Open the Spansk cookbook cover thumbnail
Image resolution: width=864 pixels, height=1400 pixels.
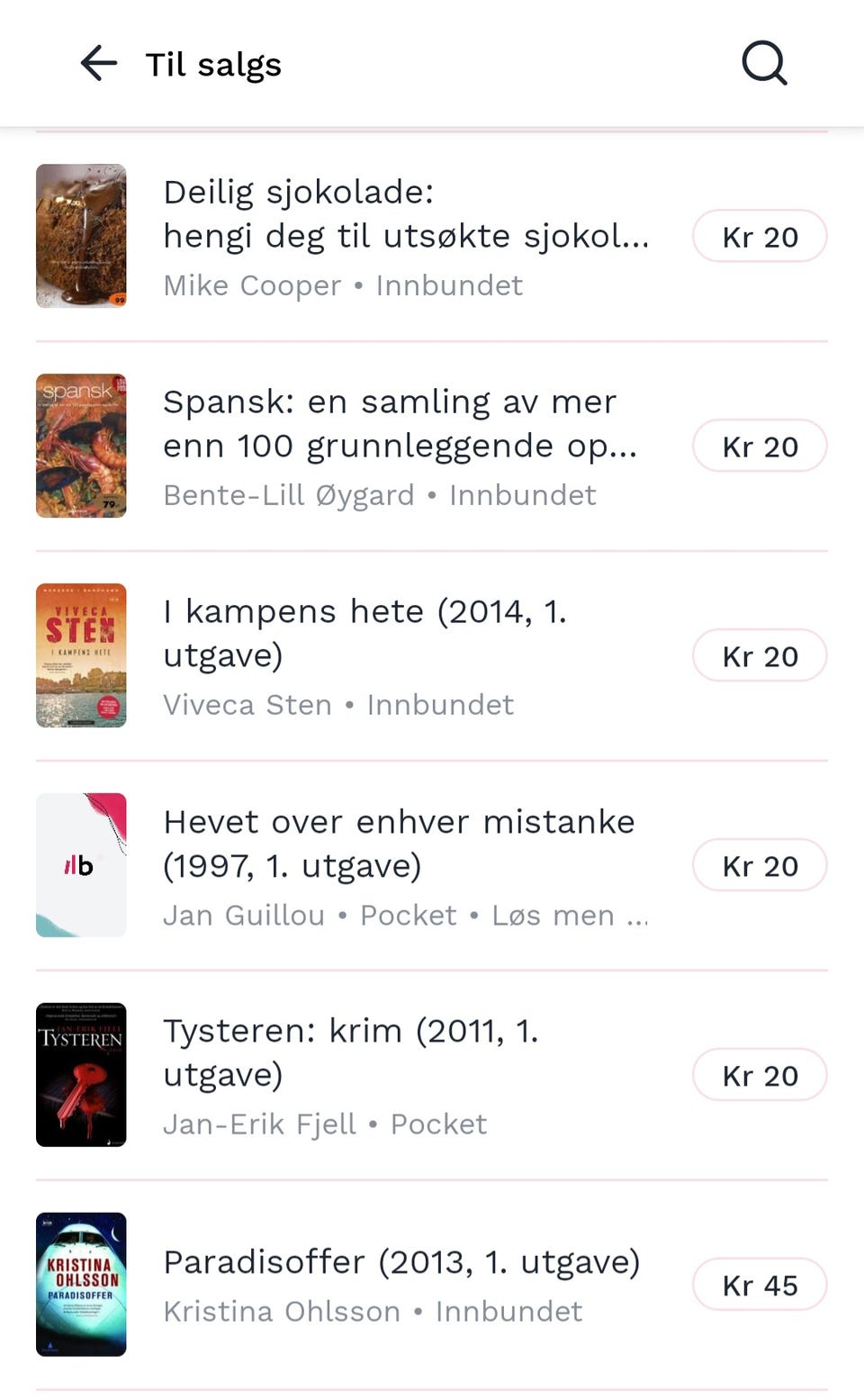pyautogui.click(x=81, y=446)
